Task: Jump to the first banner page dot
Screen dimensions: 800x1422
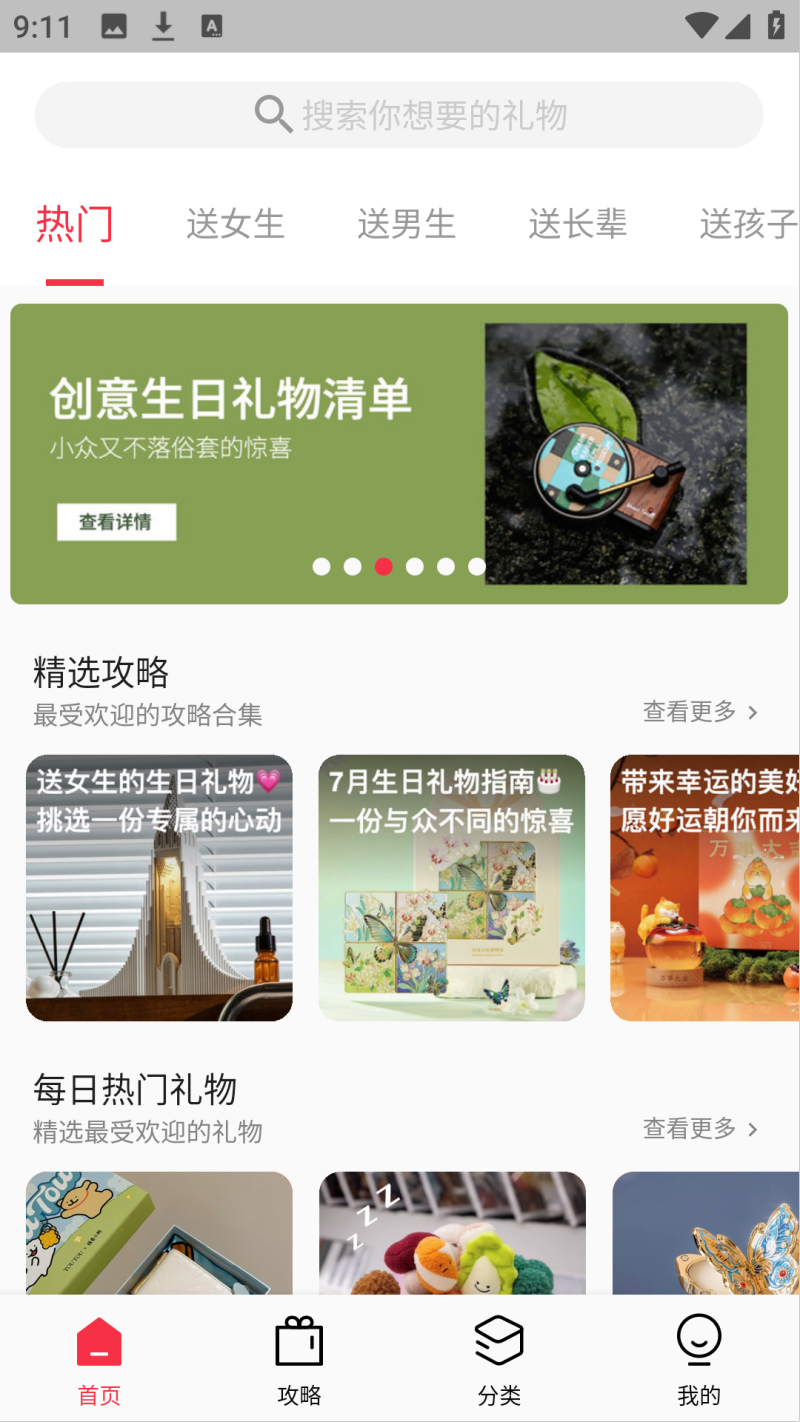Action: tap(321, 567)
